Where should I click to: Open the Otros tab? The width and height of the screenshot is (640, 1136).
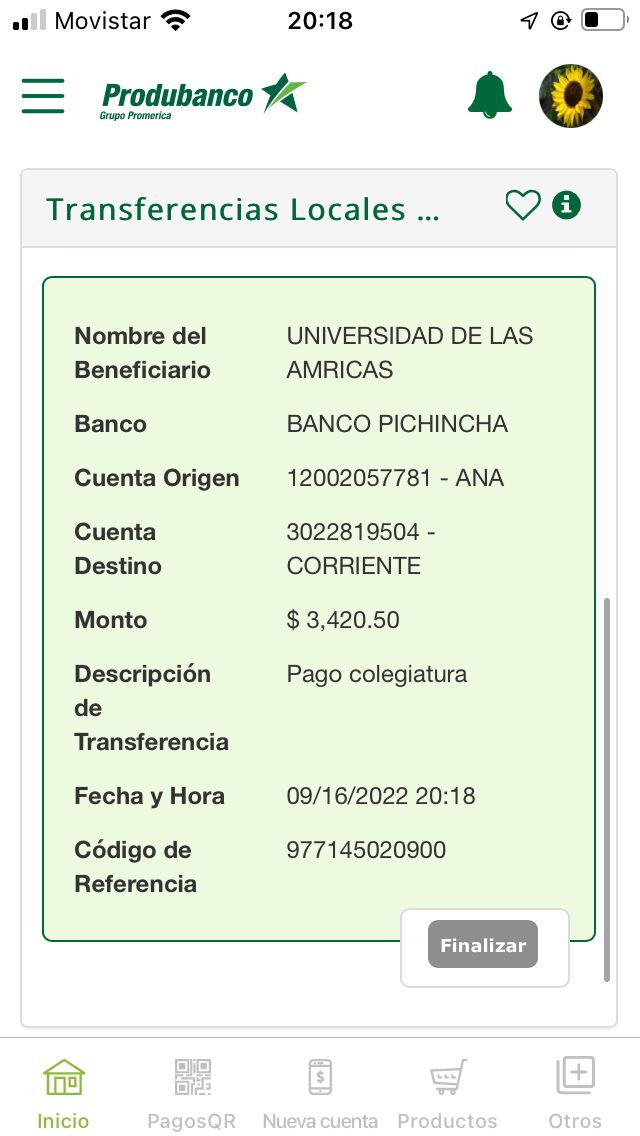tap(575, 1092)
